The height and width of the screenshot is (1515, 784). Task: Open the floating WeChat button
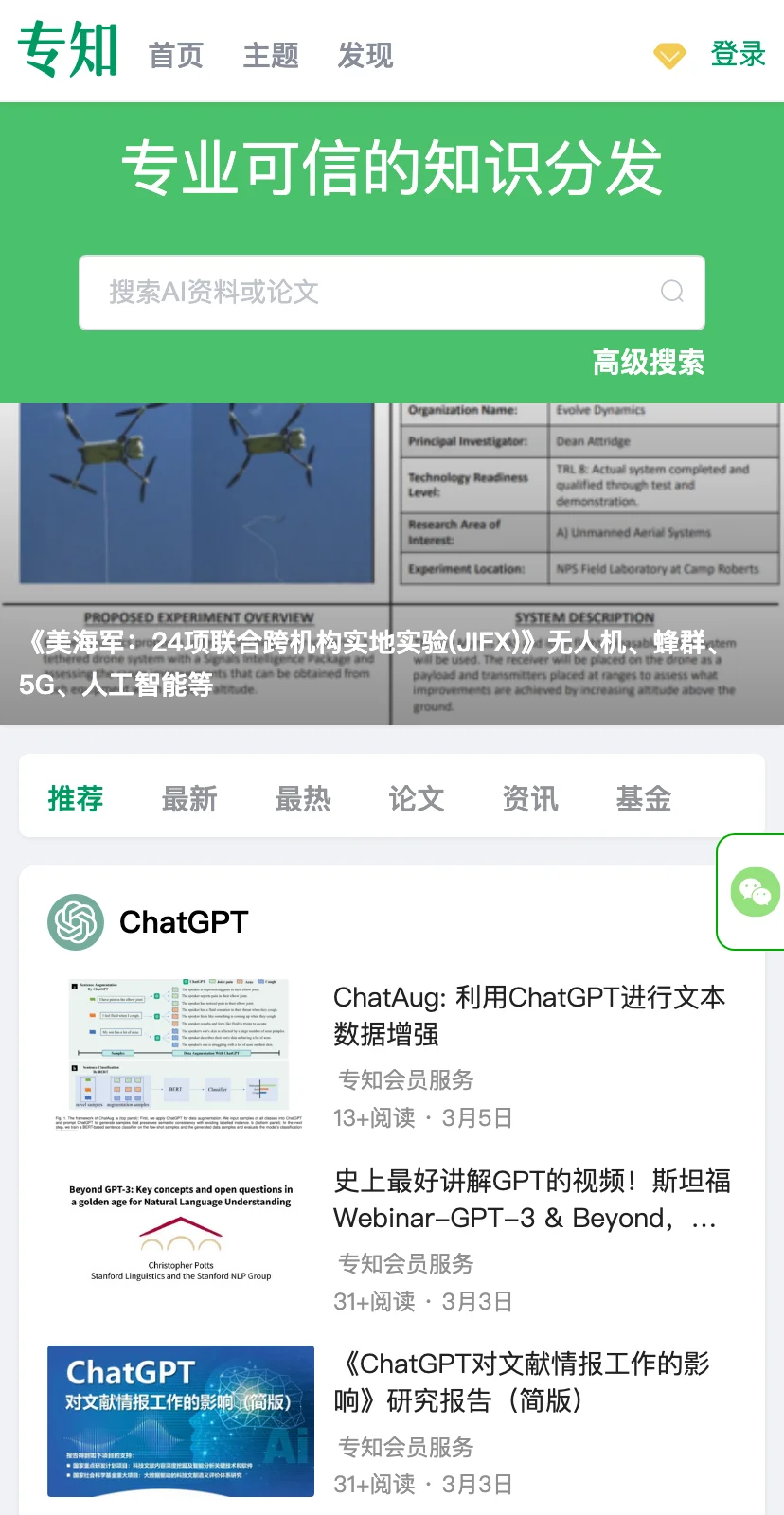[755, 892]
